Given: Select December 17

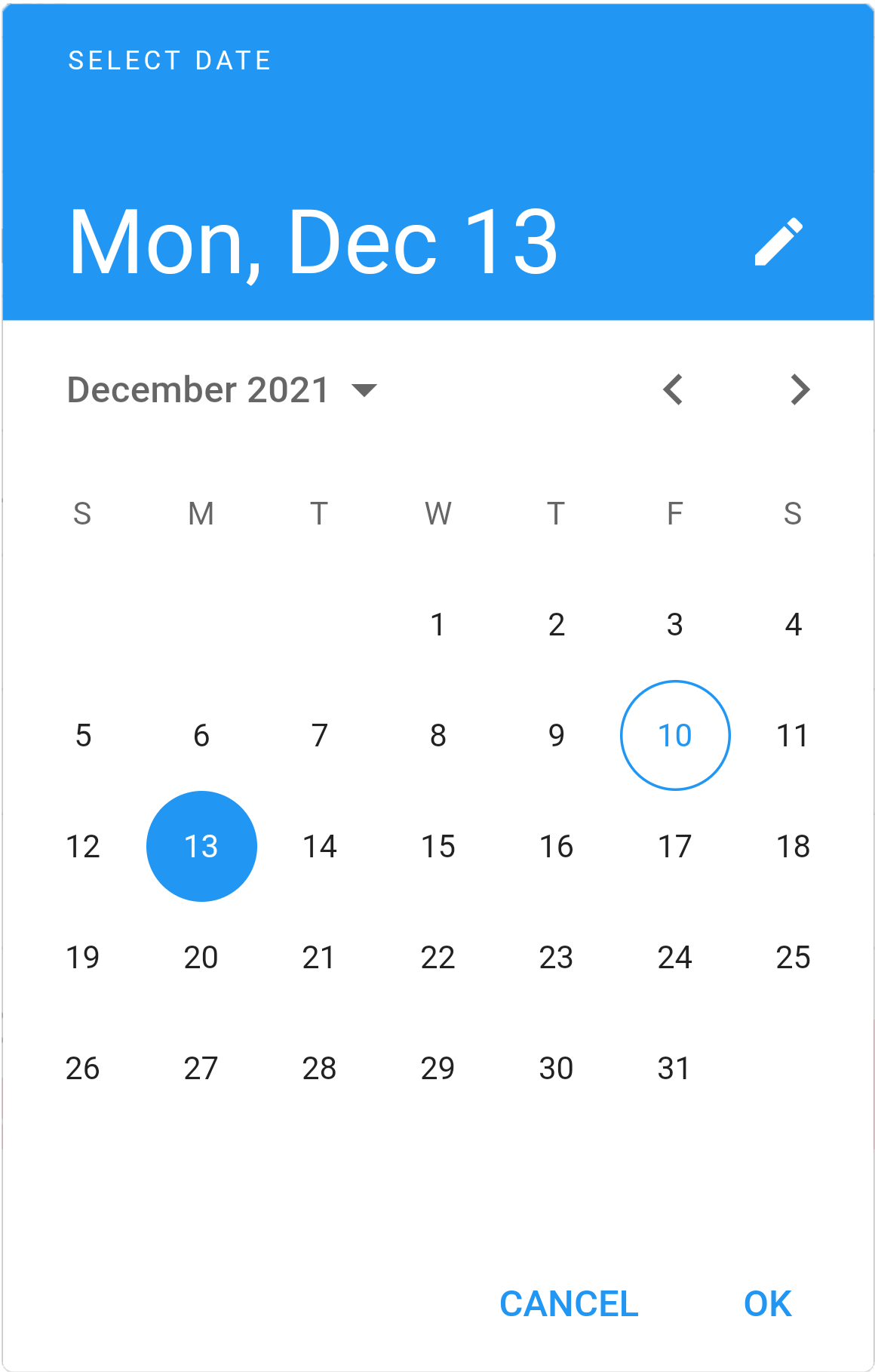Looking at the screenshot, I should pyautogui.click(x=674, y=846).
